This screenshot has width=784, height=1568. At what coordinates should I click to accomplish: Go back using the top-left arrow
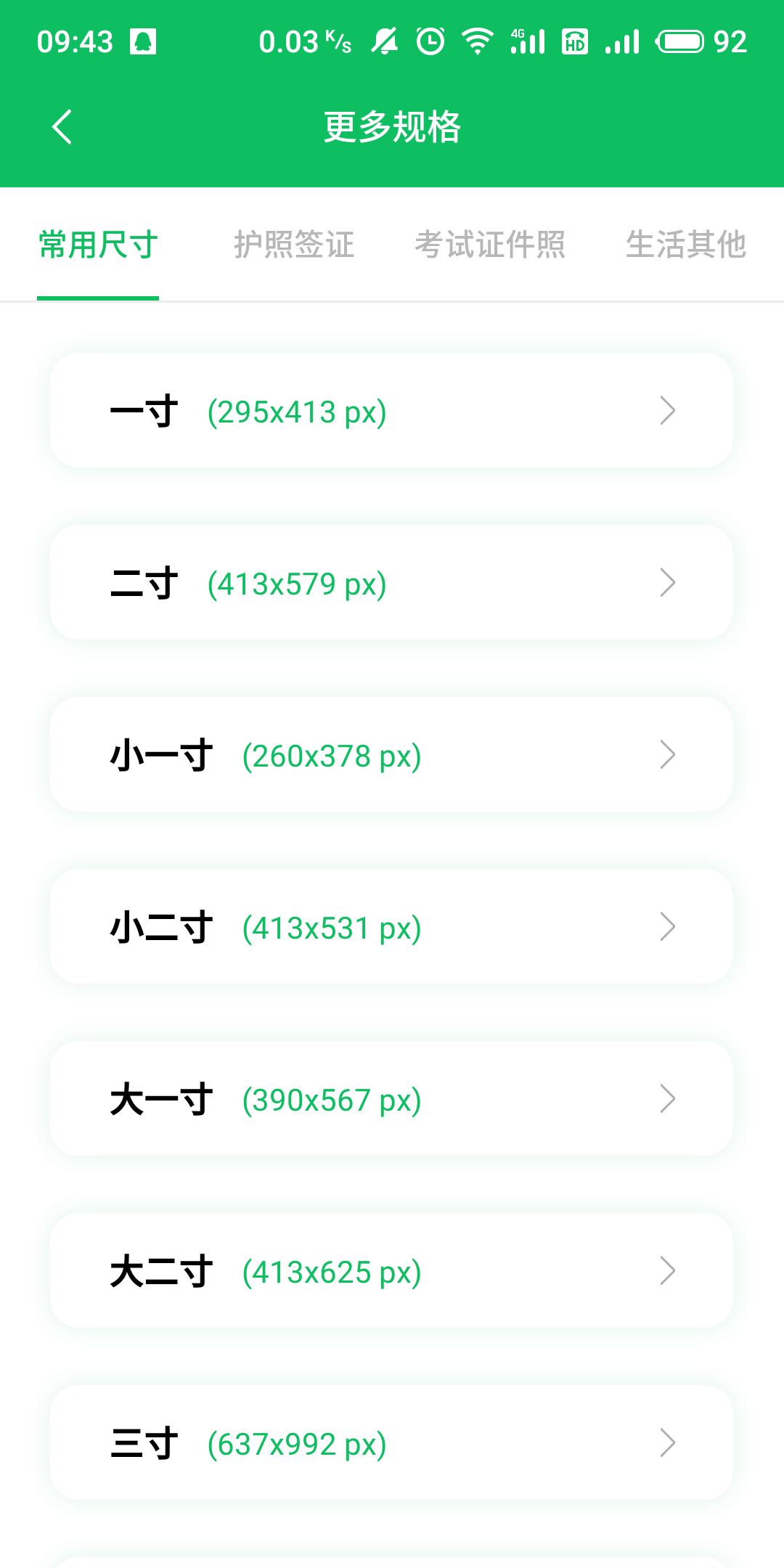tap(62, 126)
